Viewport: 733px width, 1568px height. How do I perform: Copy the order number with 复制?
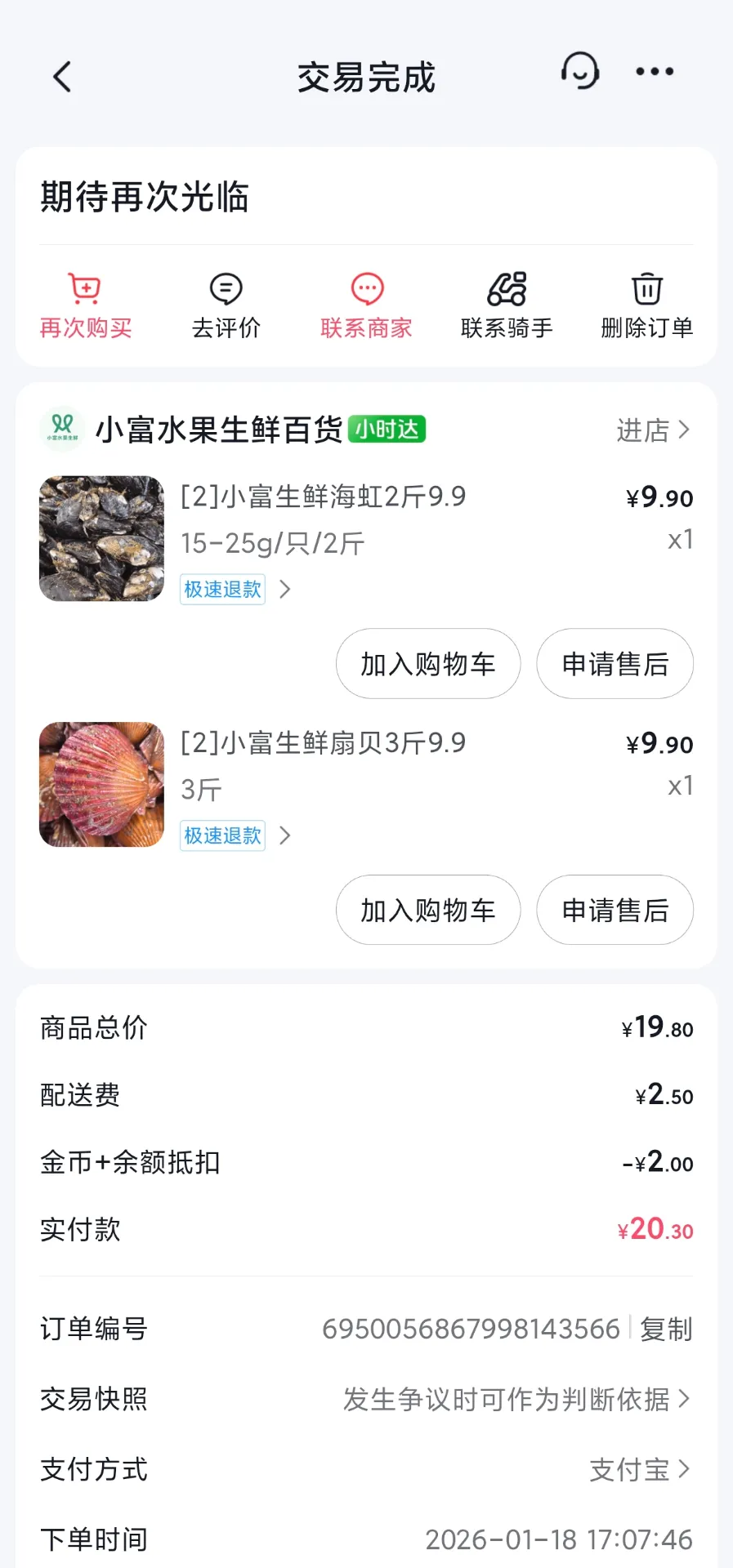(667, 1330)
